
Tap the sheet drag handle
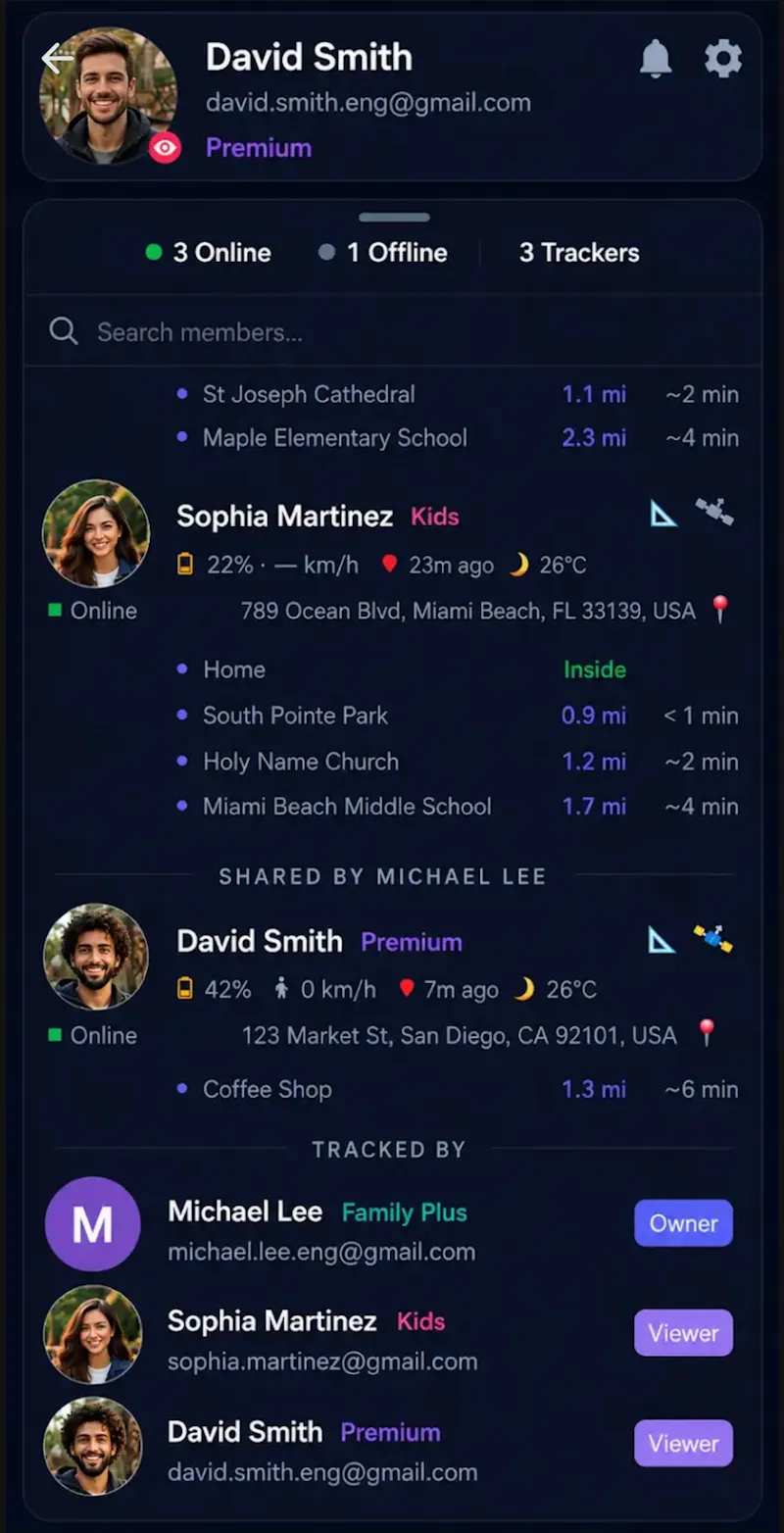[x=394, y=218]
